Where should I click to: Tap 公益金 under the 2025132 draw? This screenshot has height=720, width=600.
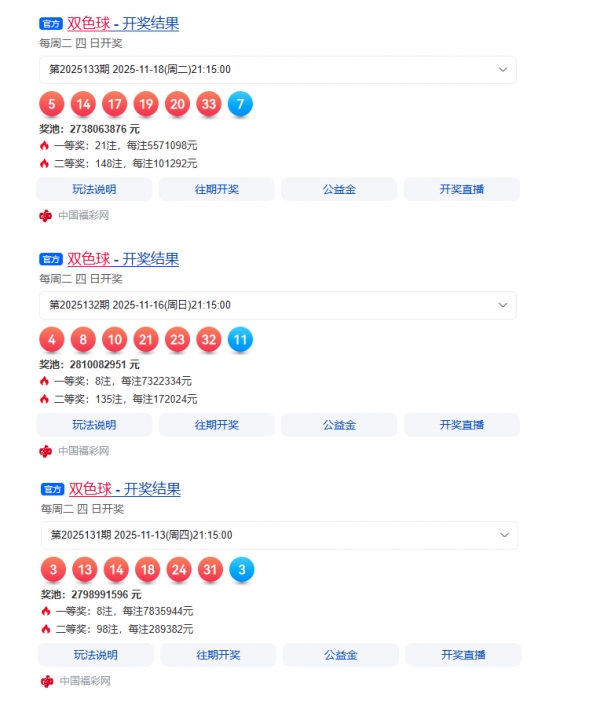(x=339, y=425)
